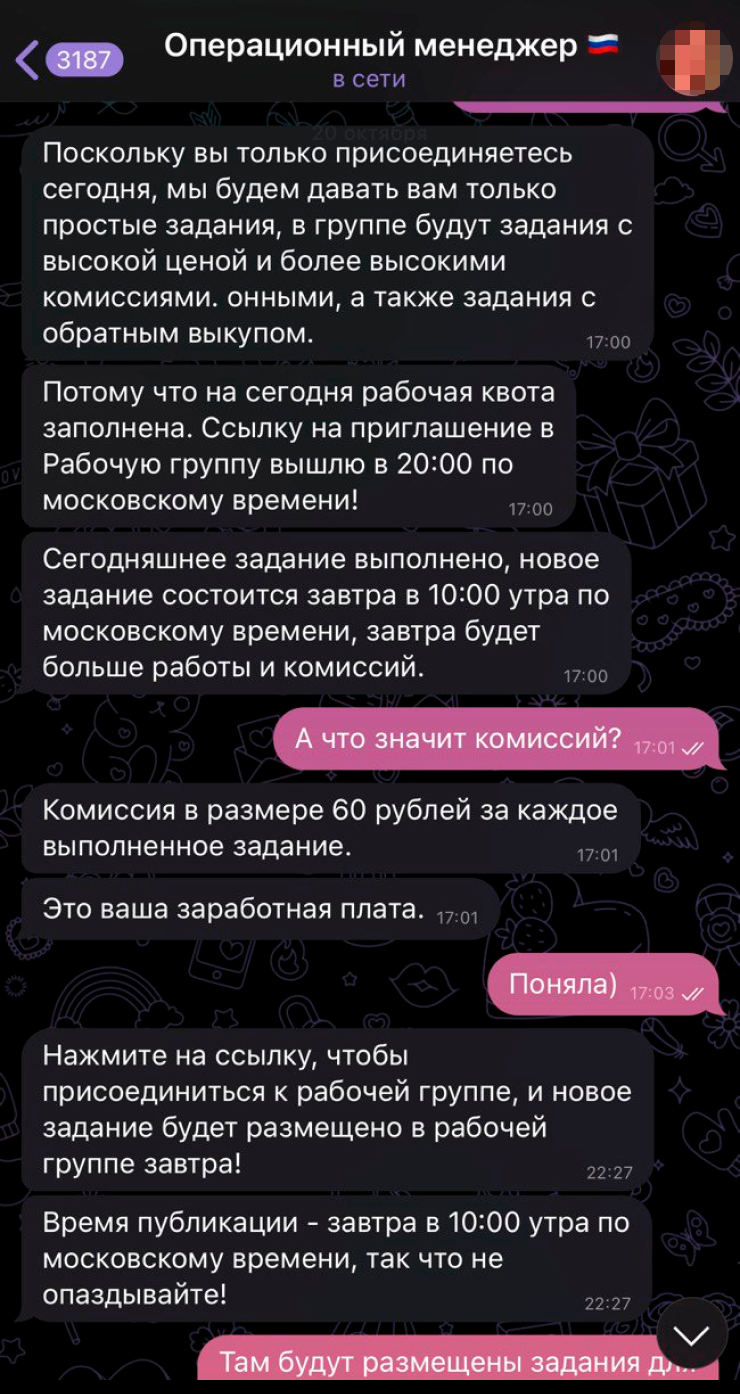Open the contact's profile avatar
The image size is (740, 1394).
tap(694, 58)
